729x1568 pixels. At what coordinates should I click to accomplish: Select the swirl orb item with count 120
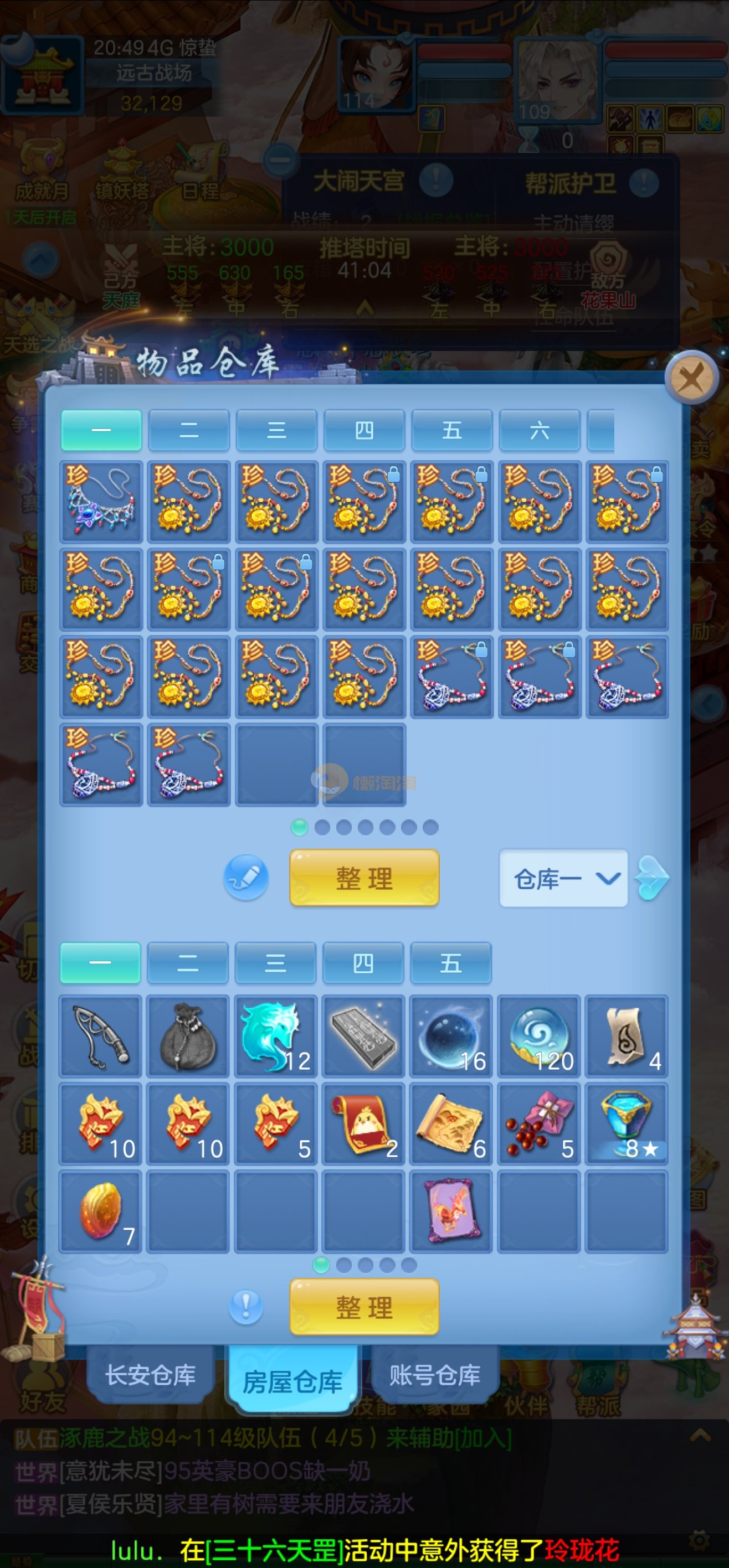point(539,1036)
